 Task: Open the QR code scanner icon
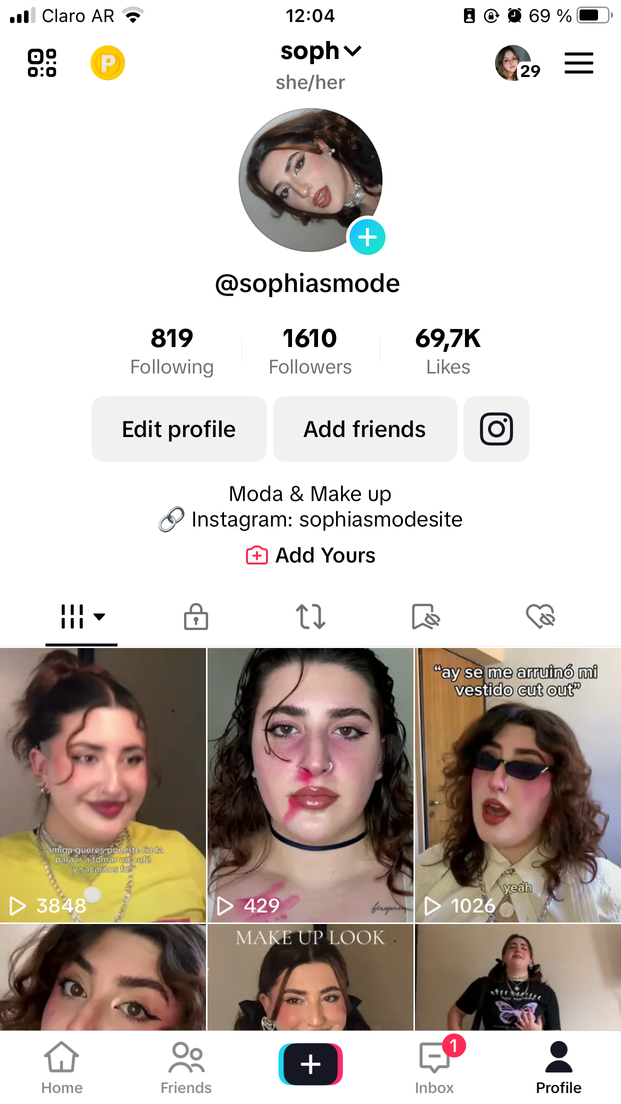coord(42,63)
